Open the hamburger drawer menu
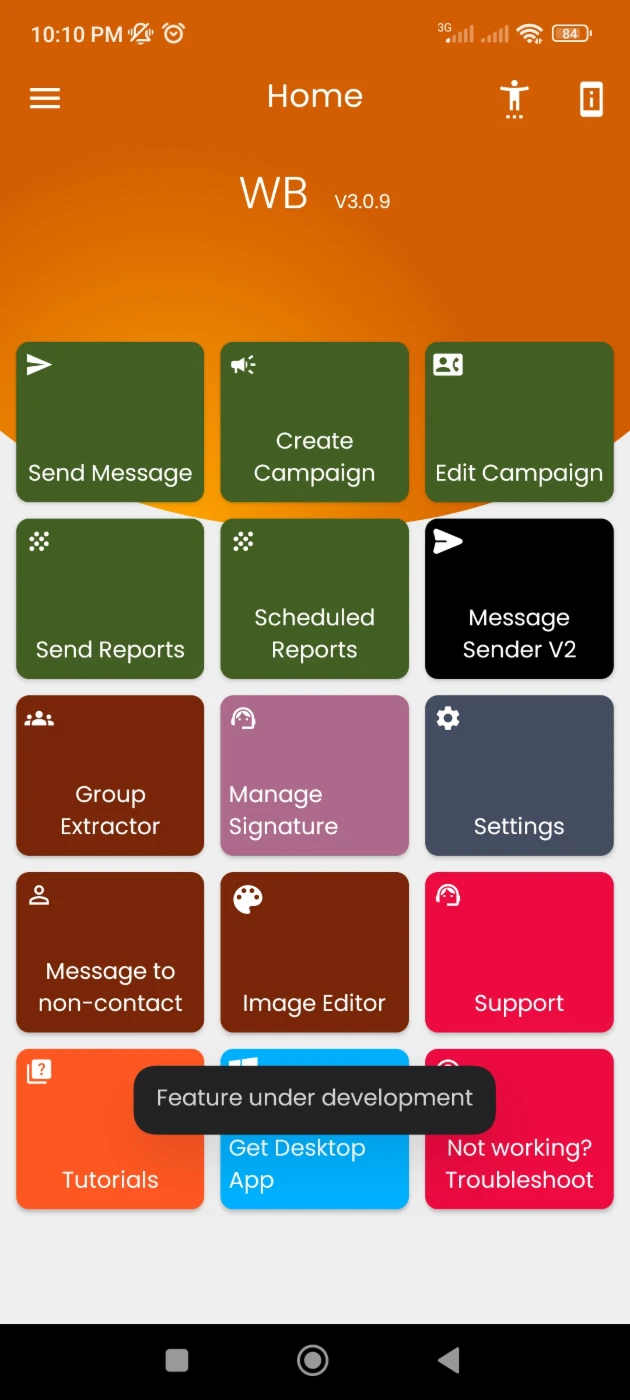The width and height of the screenshot is (630, 1400). pos(45,98)
